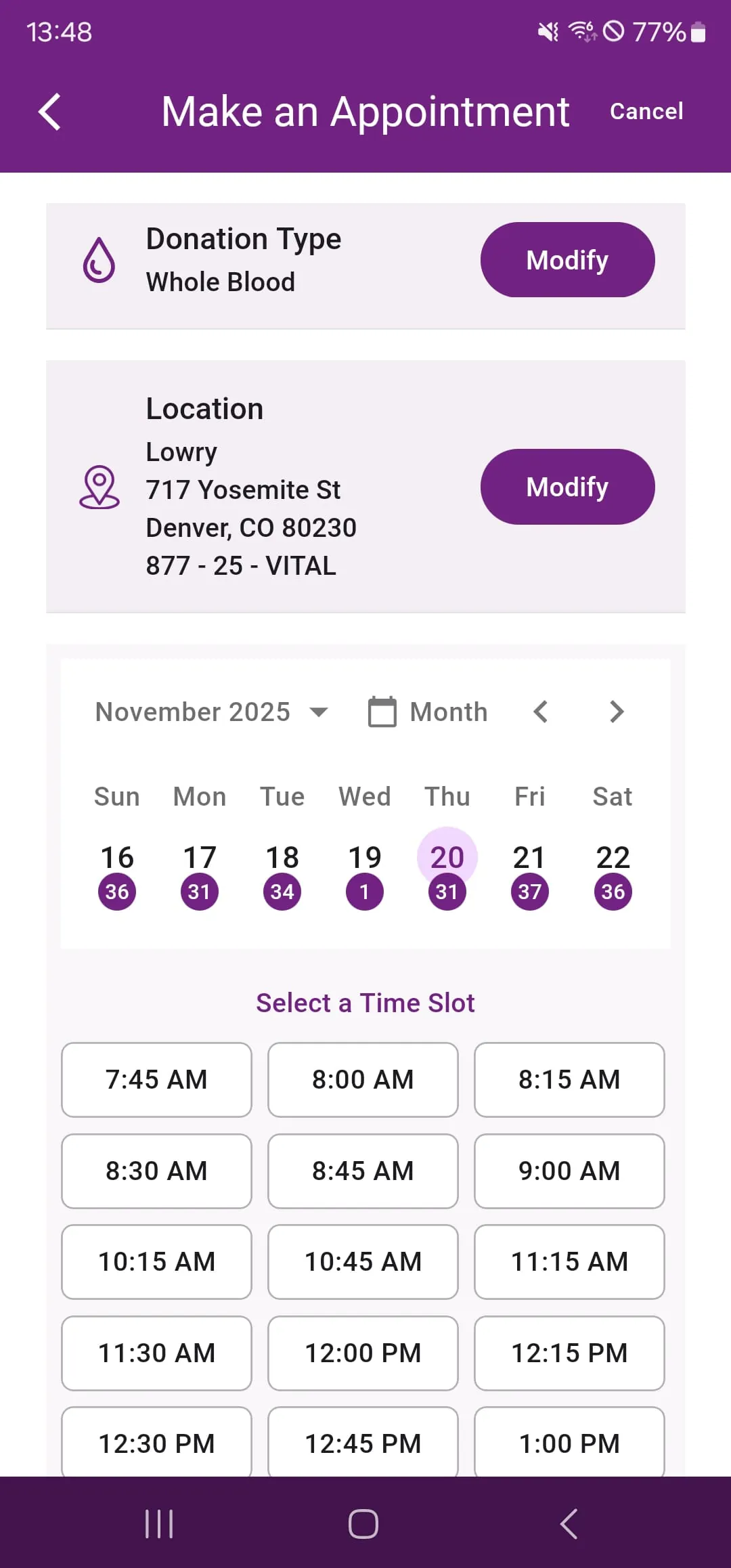
Task: Open recent apps from navigation bar
Action: pyautogui.click(x=160, y=1524)
